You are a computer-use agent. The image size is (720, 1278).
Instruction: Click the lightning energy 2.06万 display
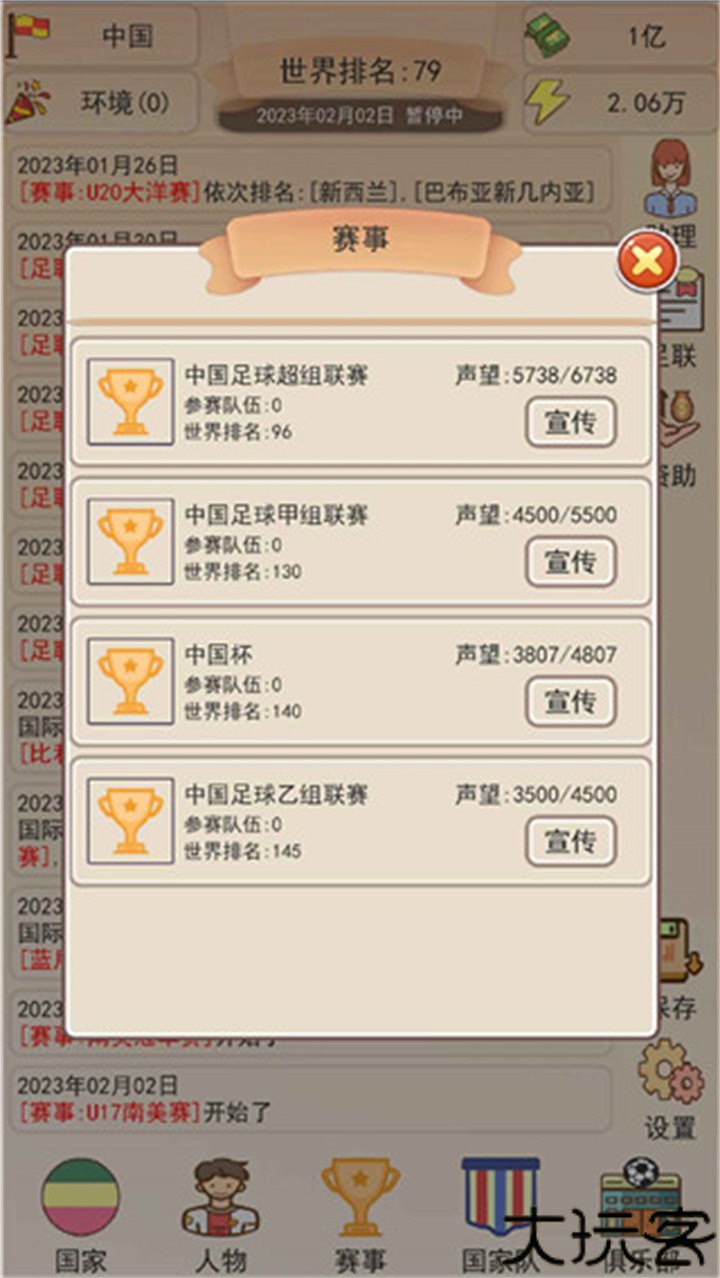pos(615,100)
